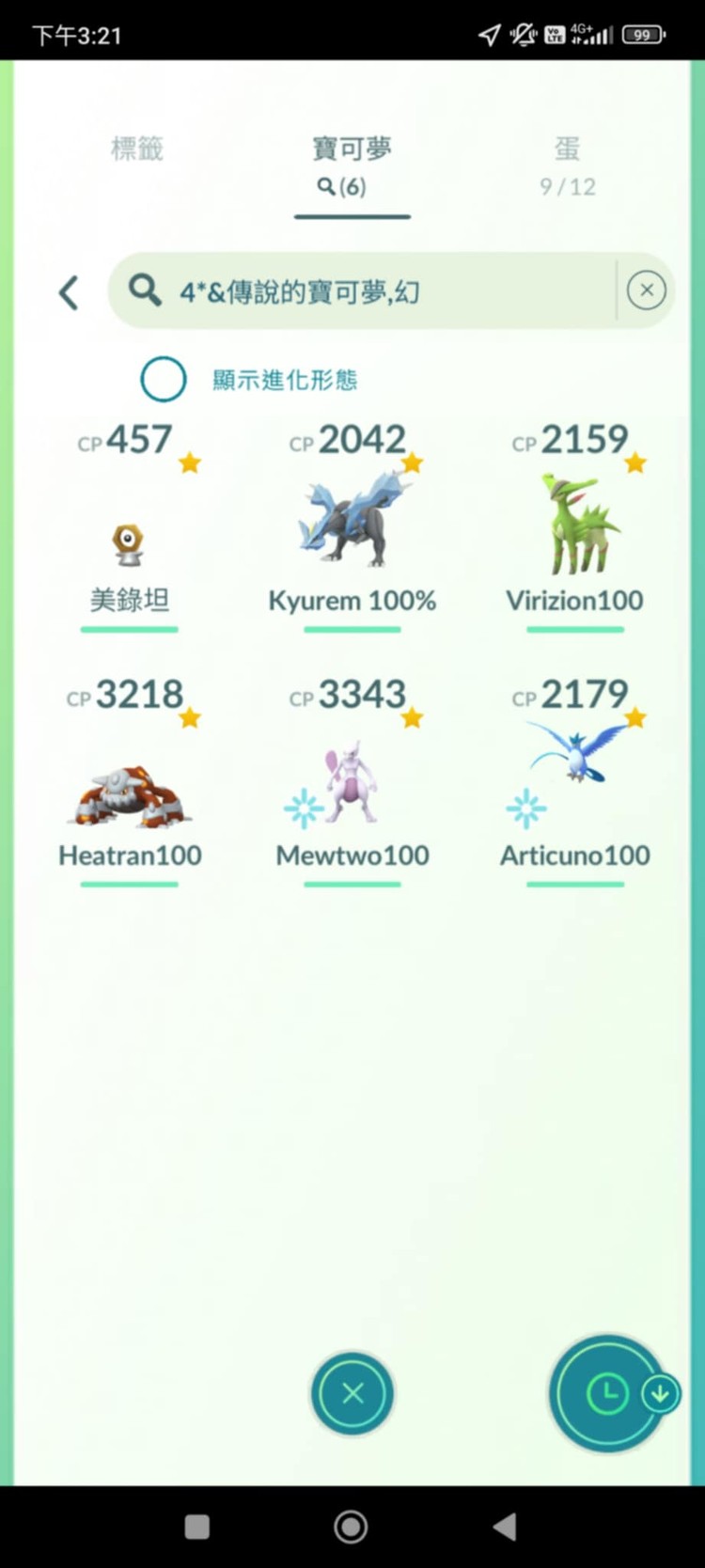Edit the search query field
The width and height of the screenshot is (705, 1568).
click(x=376, y=291)
